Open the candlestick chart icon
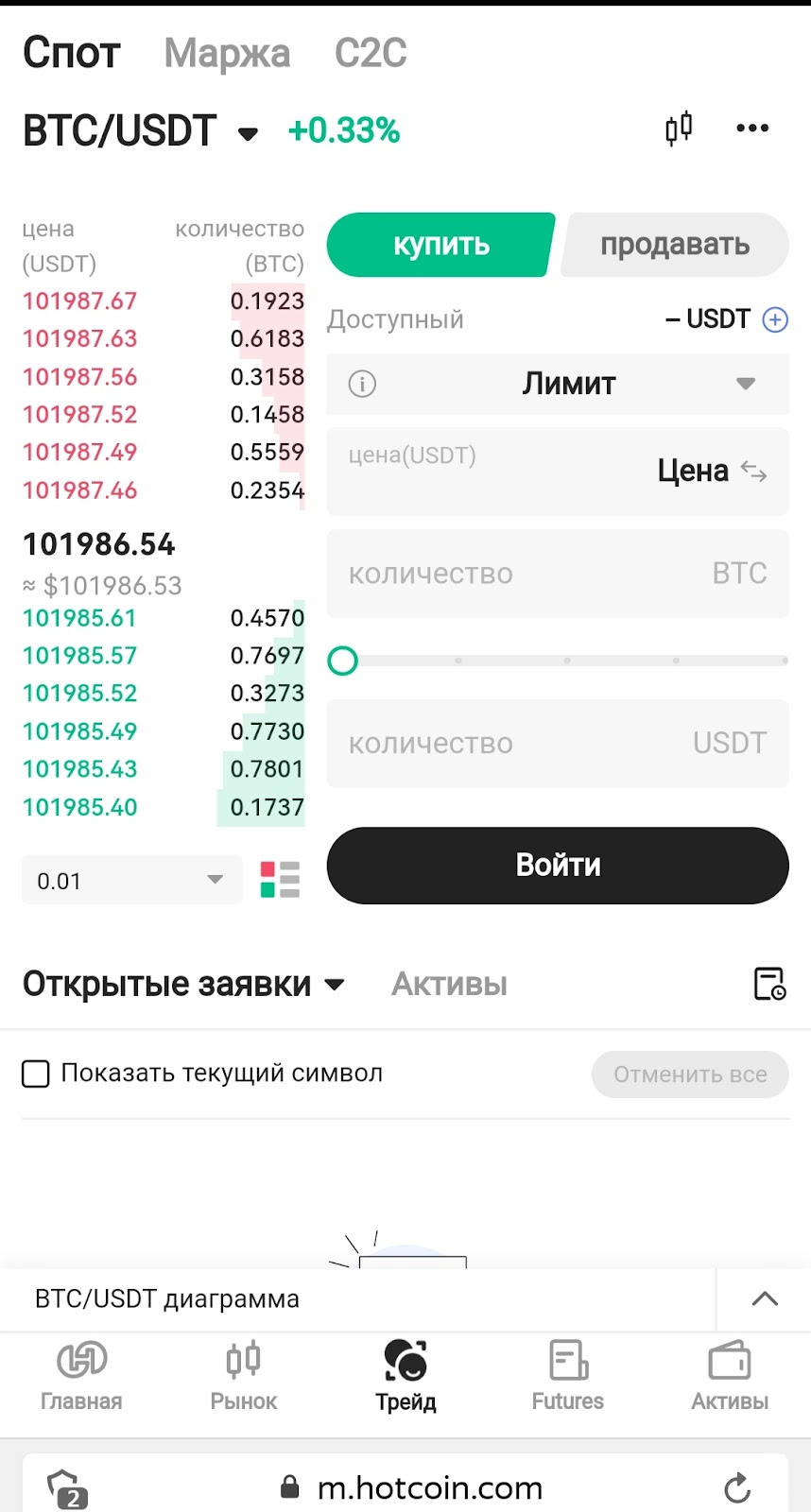Image resolution: width=811 pixels, height=1512 pixels. pyautogui.click(x=679, y=129)
